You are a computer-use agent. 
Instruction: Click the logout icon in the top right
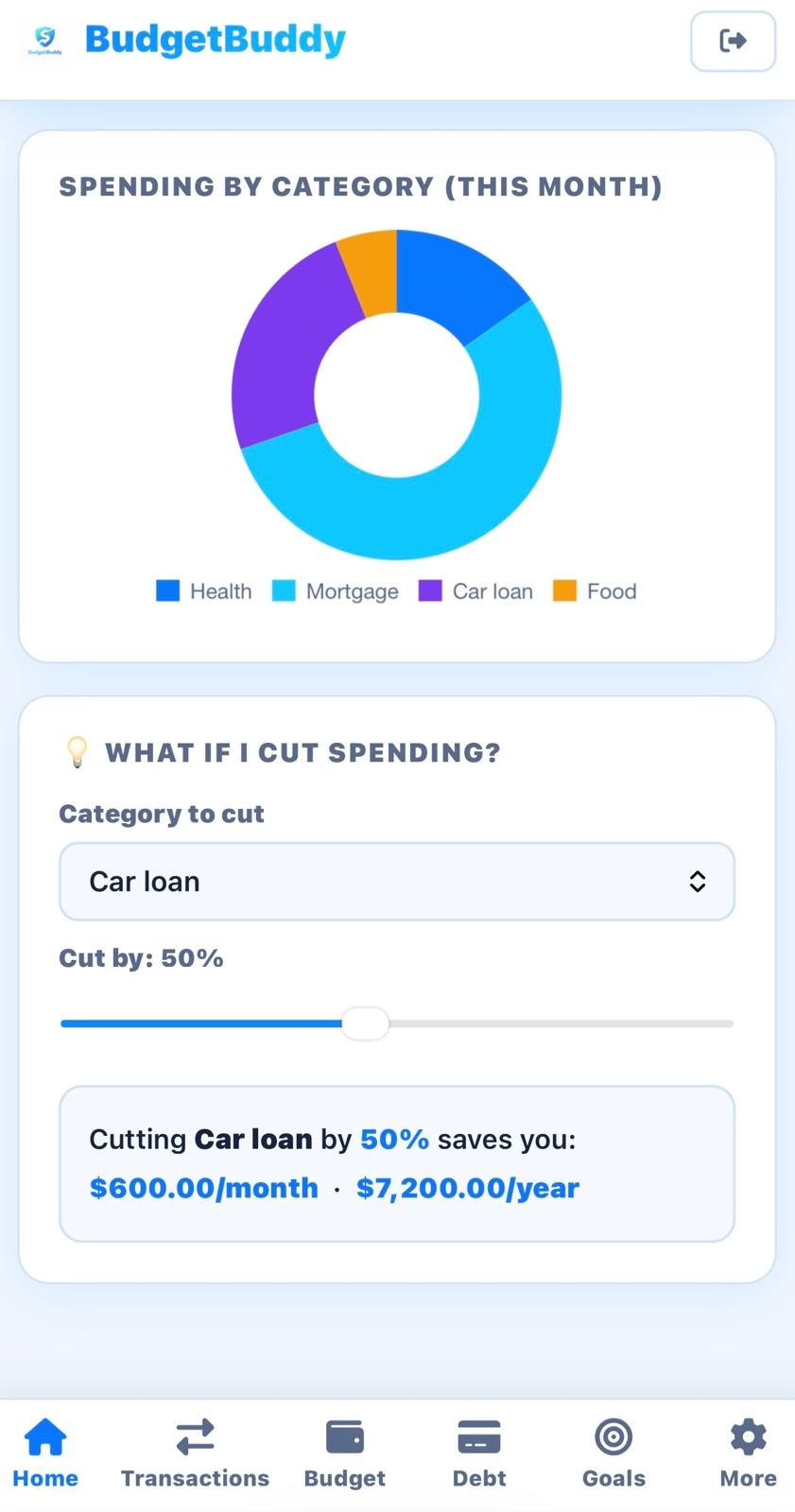coord(733,42)
